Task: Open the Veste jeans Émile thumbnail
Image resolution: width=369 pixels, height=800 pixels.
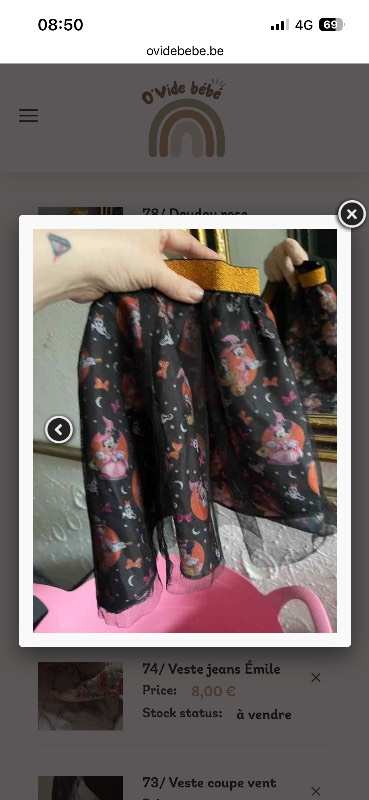Action: pos(81,696)
